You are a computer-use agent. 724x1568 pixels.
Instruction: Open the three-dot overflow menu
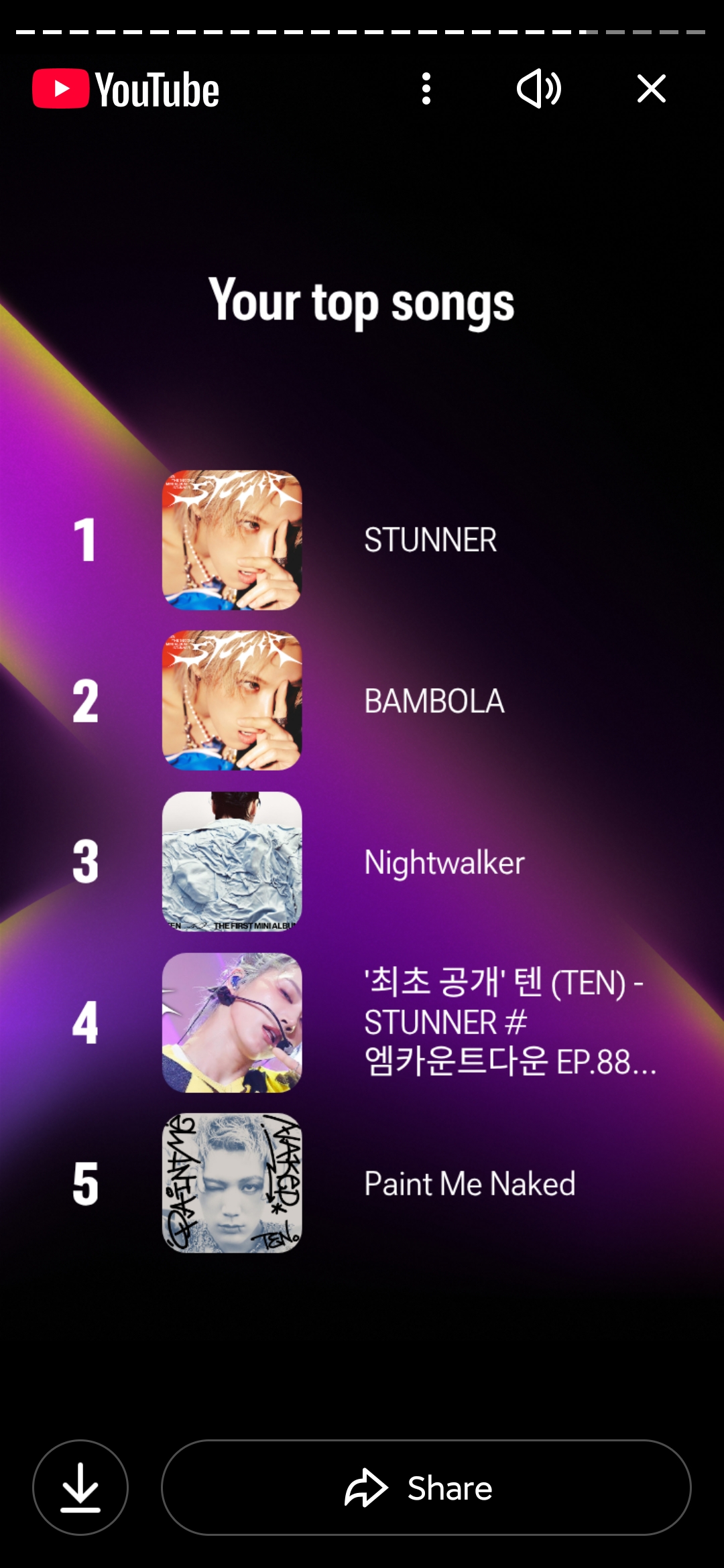click(x=426, y=88)
